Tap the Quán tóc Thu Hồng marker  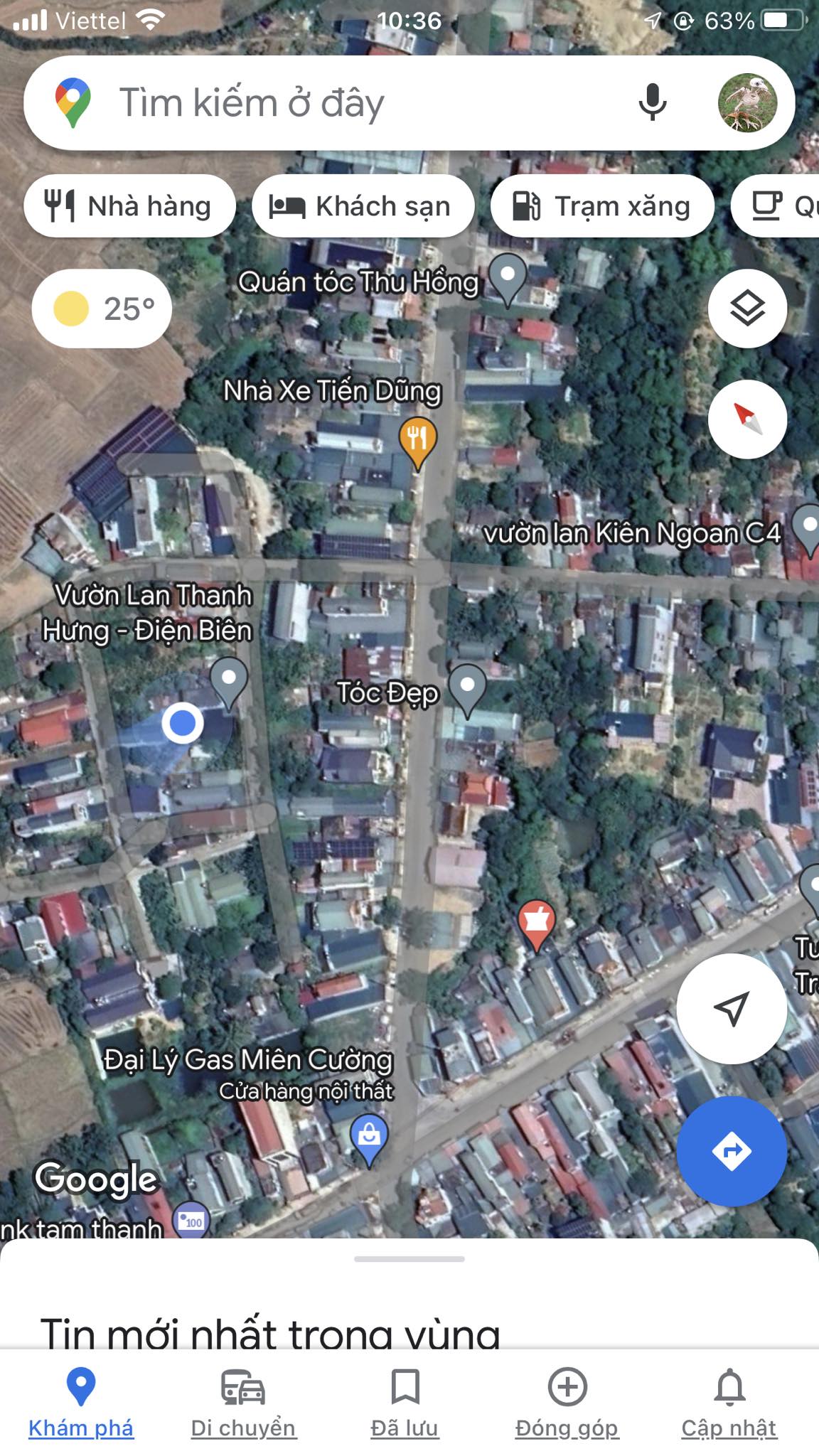(x=507, y=275)
